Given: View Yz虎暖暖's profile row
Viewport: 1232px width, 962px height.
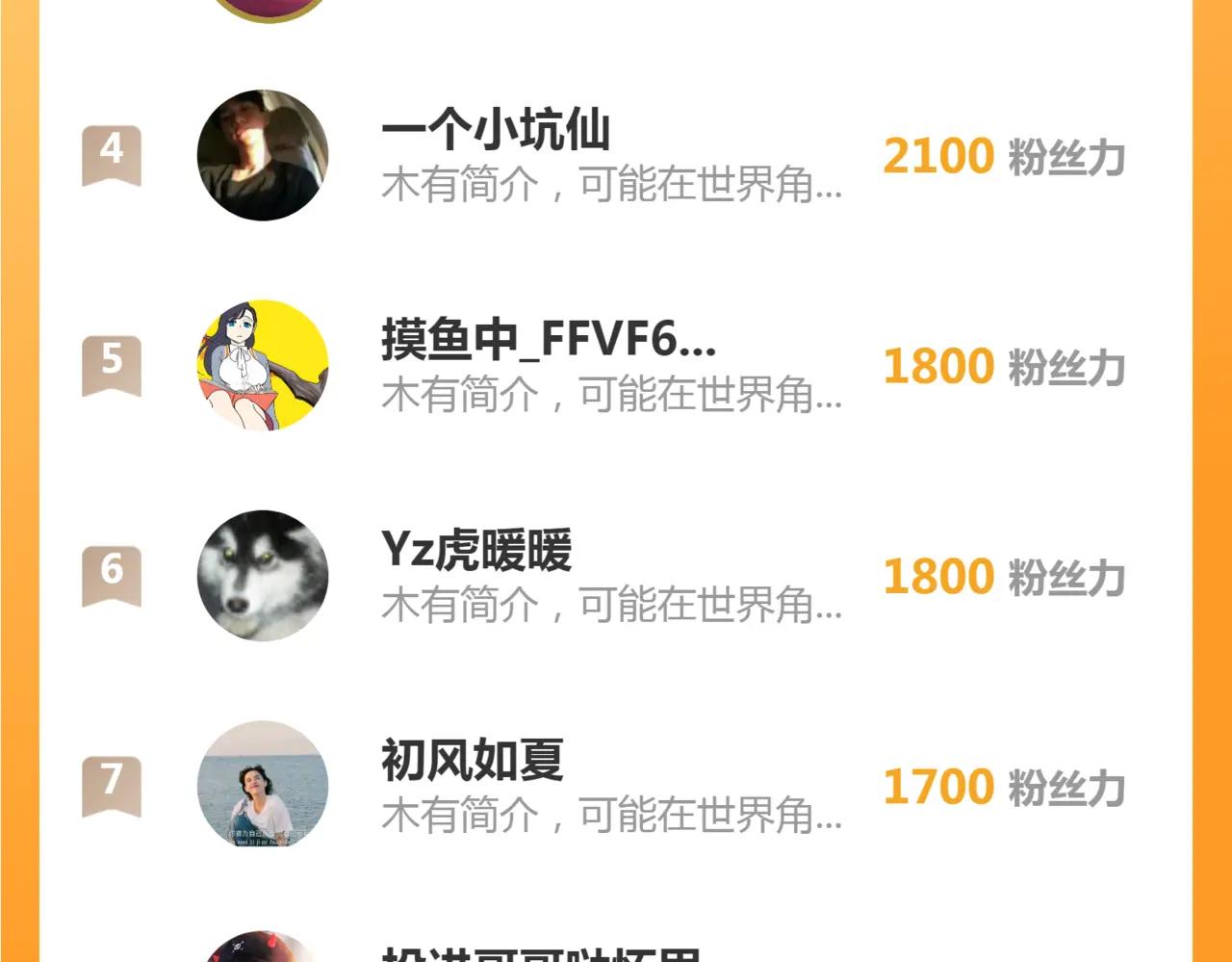Looking at the screenshot, I should (x=476, y=551).
